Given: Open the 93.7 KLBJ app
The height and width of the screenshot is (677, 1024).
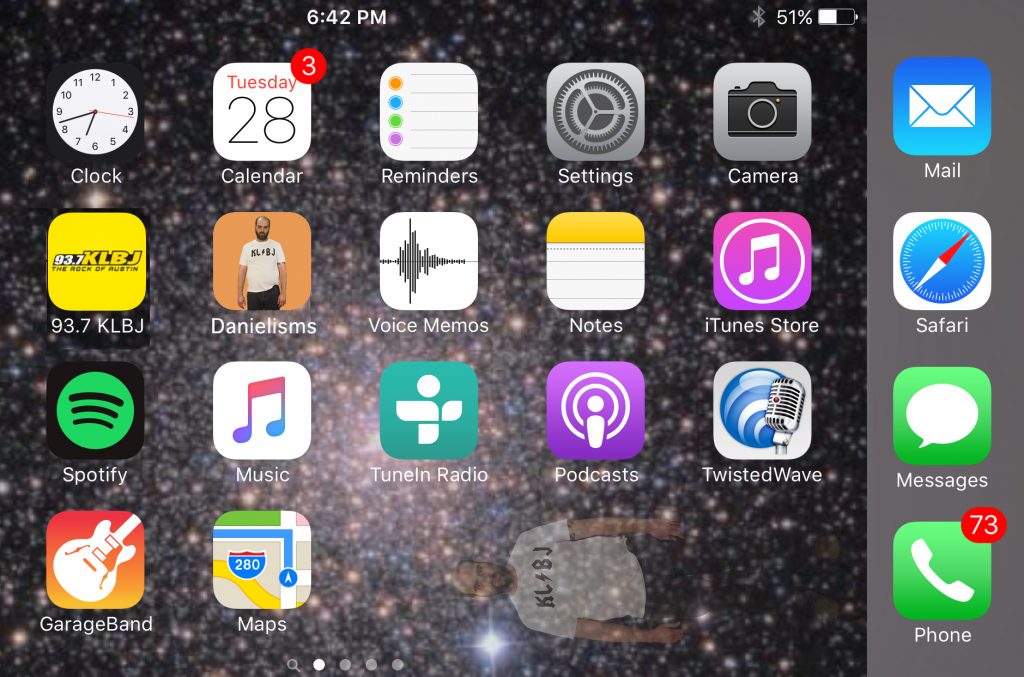Looking at the screenshot, I should (96, 261).
